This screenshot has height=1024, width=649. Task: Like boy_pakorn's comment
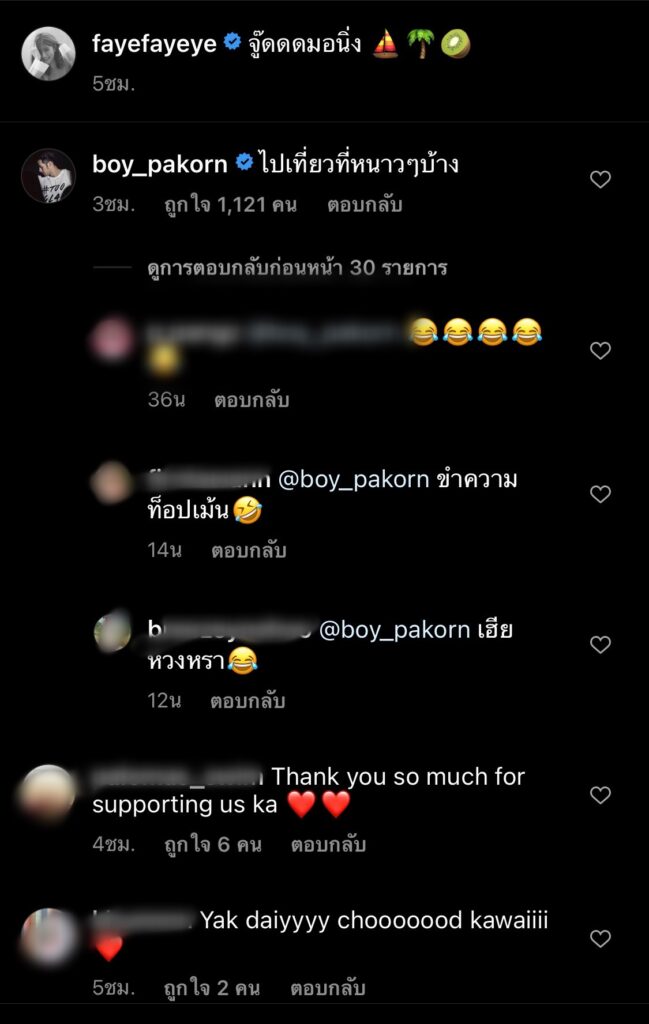[x=600, y=179]
